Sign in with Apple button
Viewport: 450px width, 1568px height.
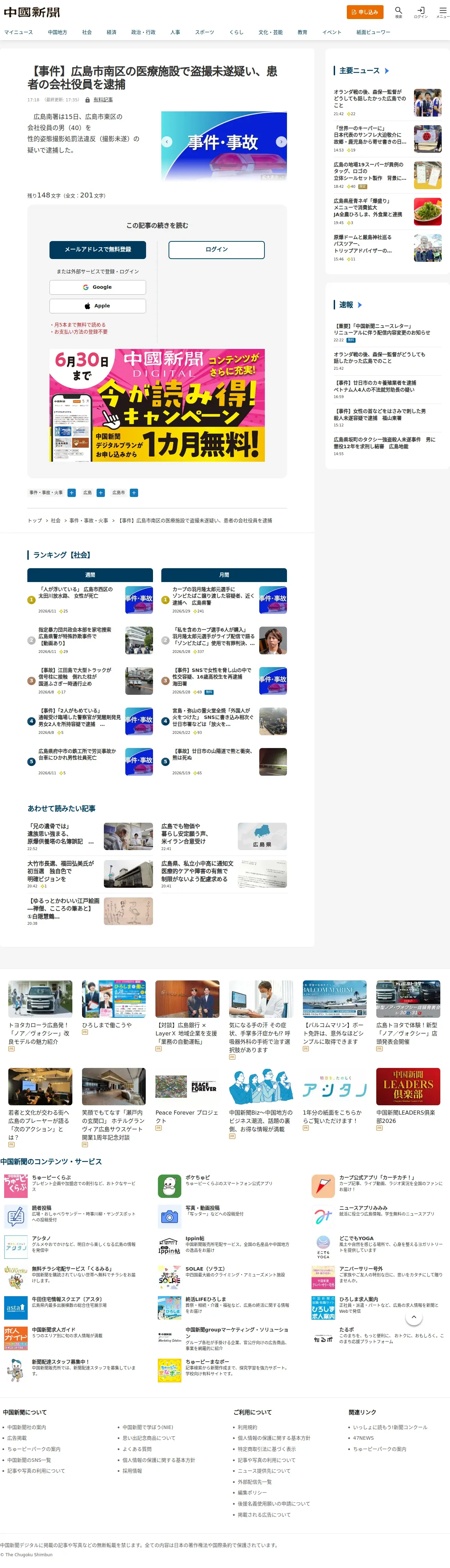pos(97,306)
